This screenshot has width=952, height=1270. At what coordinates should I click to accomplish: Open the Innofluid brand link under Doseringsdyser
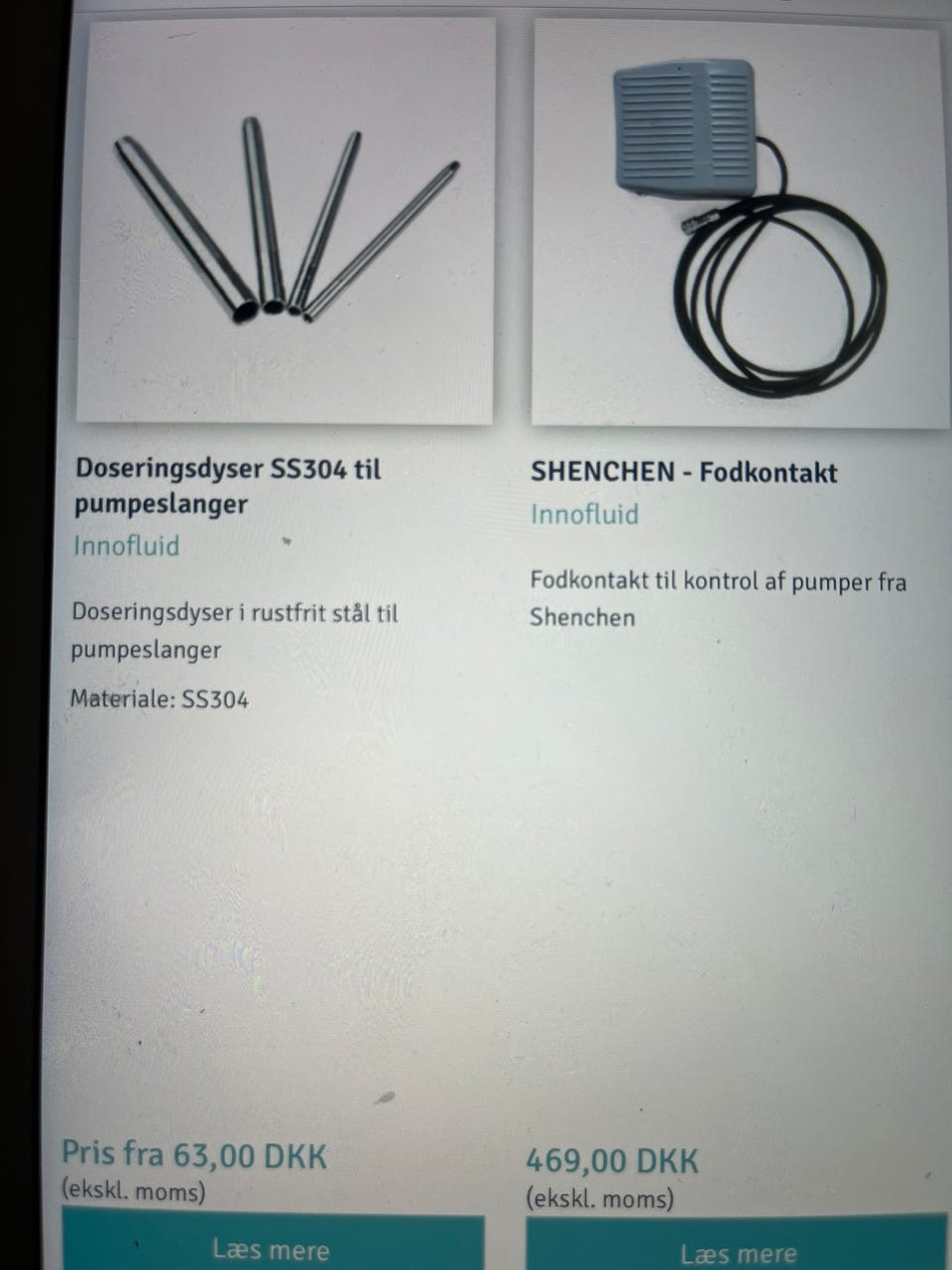click(125, 546)
